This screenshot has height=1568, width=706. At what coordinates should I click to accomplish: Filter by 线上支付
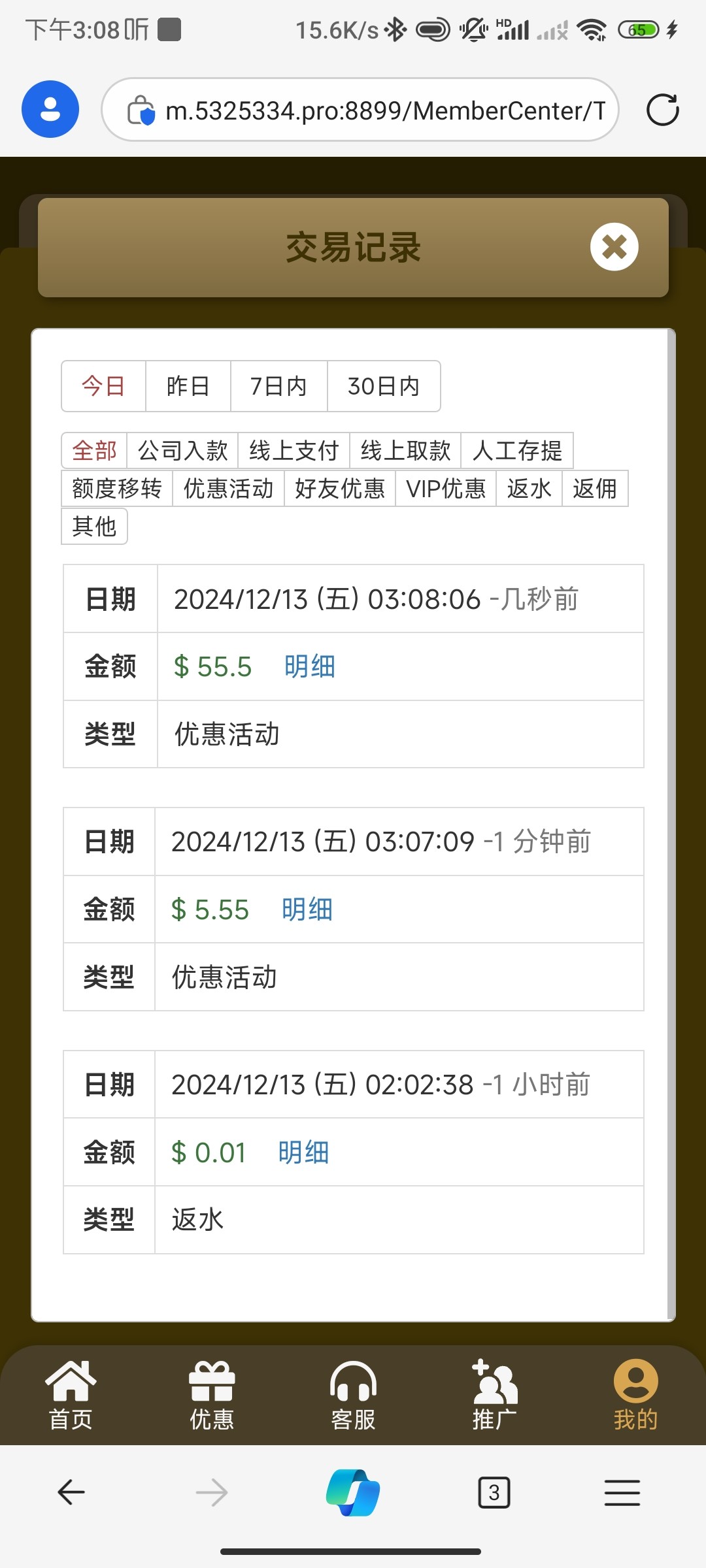294,450
